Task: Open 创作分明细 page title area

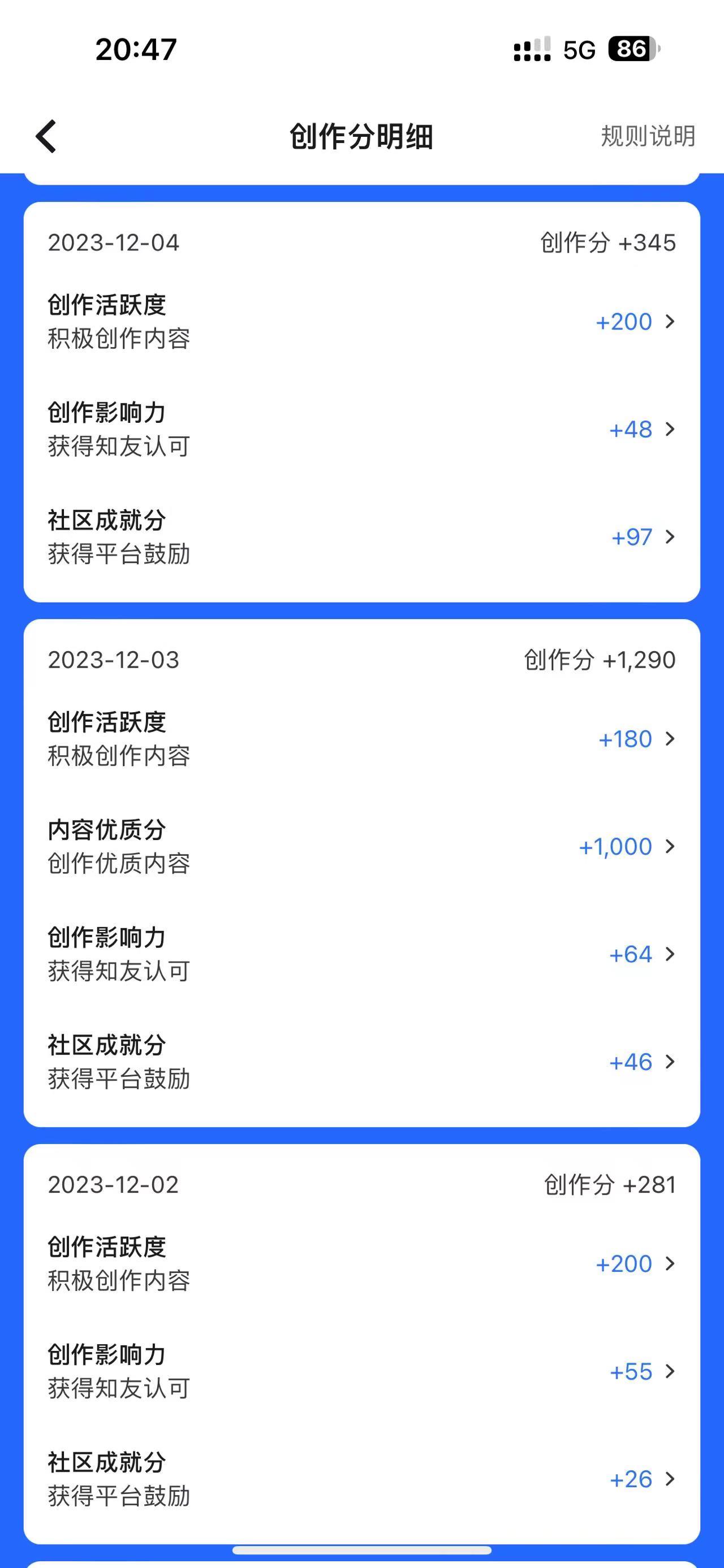Action: tap(361, 135)
